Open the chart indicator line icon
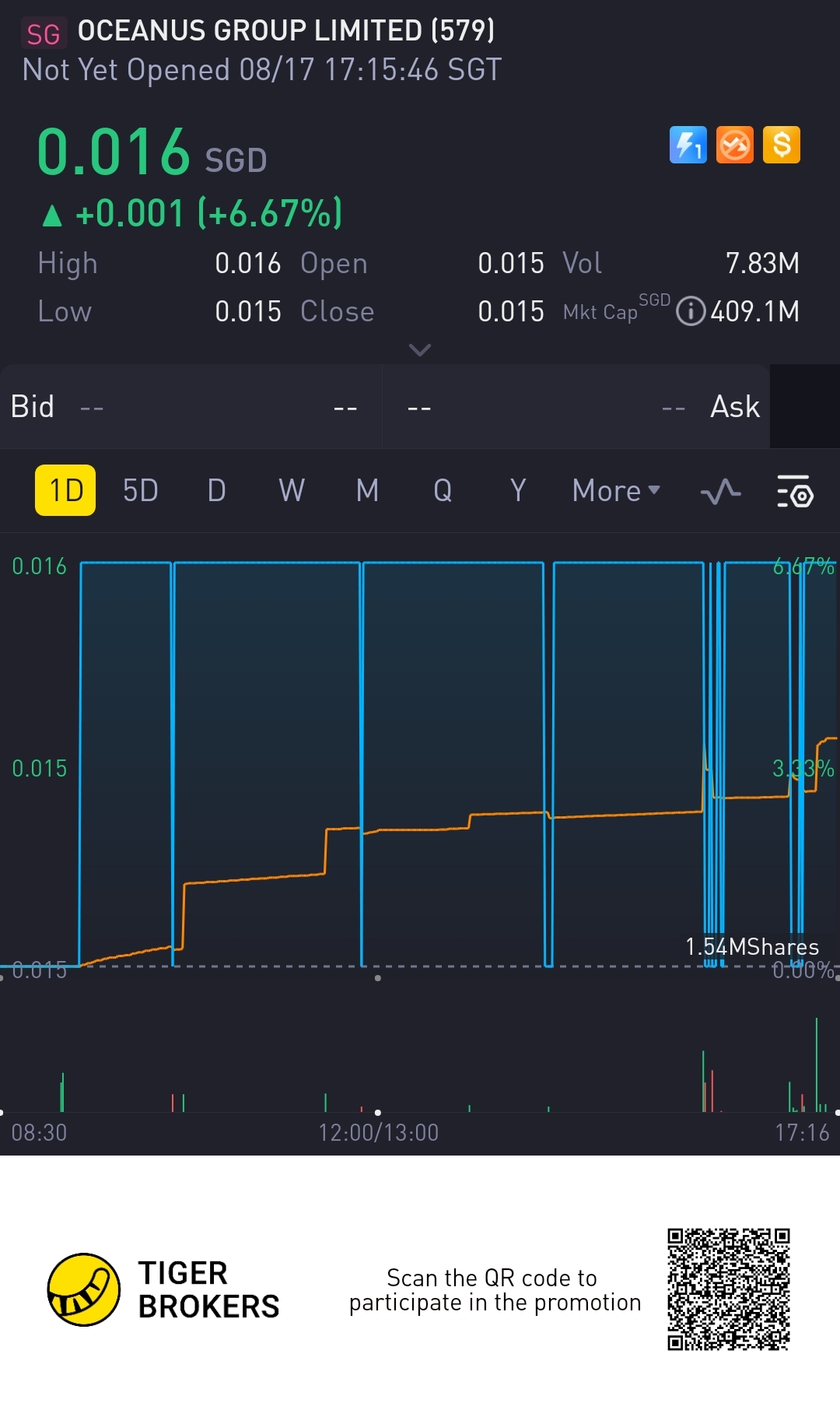The image size is (840, 1424). point(720,492)
